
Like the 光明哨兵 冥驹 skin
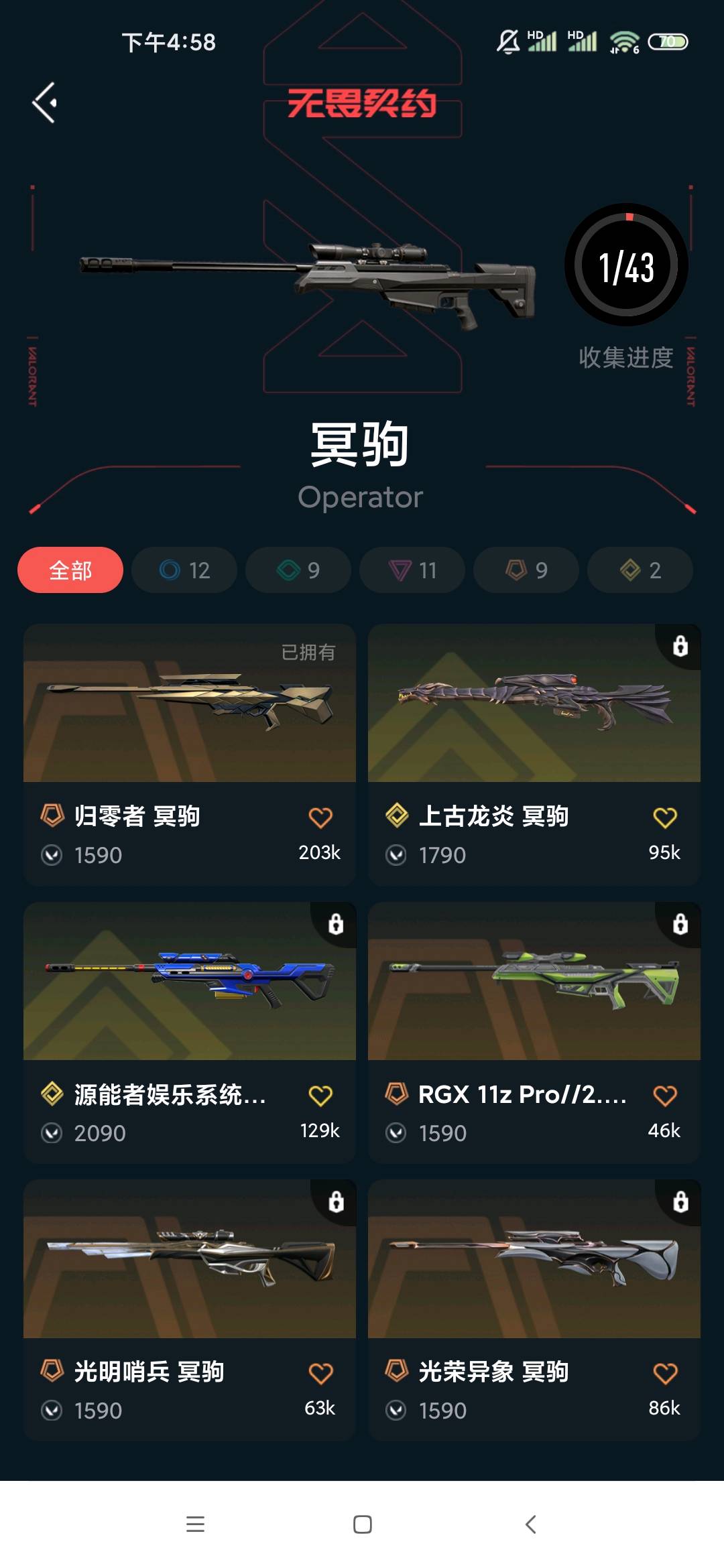pos(320,1374)
